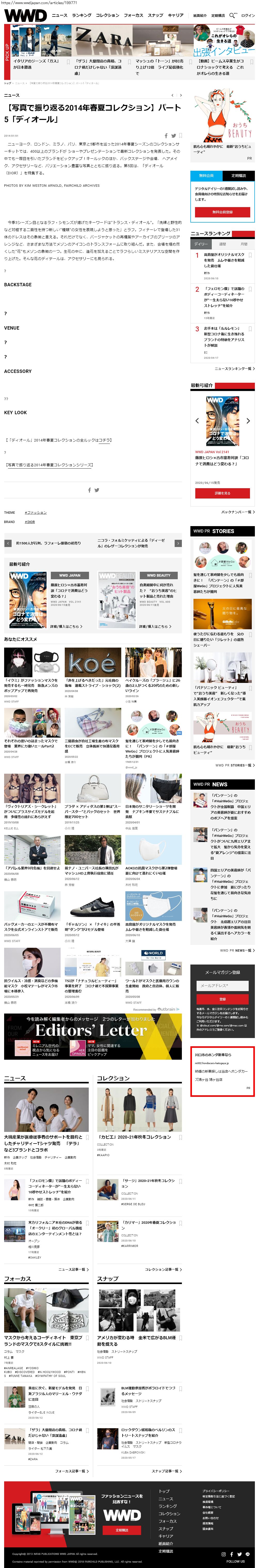Switch the news ranking to 月間

click(244, 243)
